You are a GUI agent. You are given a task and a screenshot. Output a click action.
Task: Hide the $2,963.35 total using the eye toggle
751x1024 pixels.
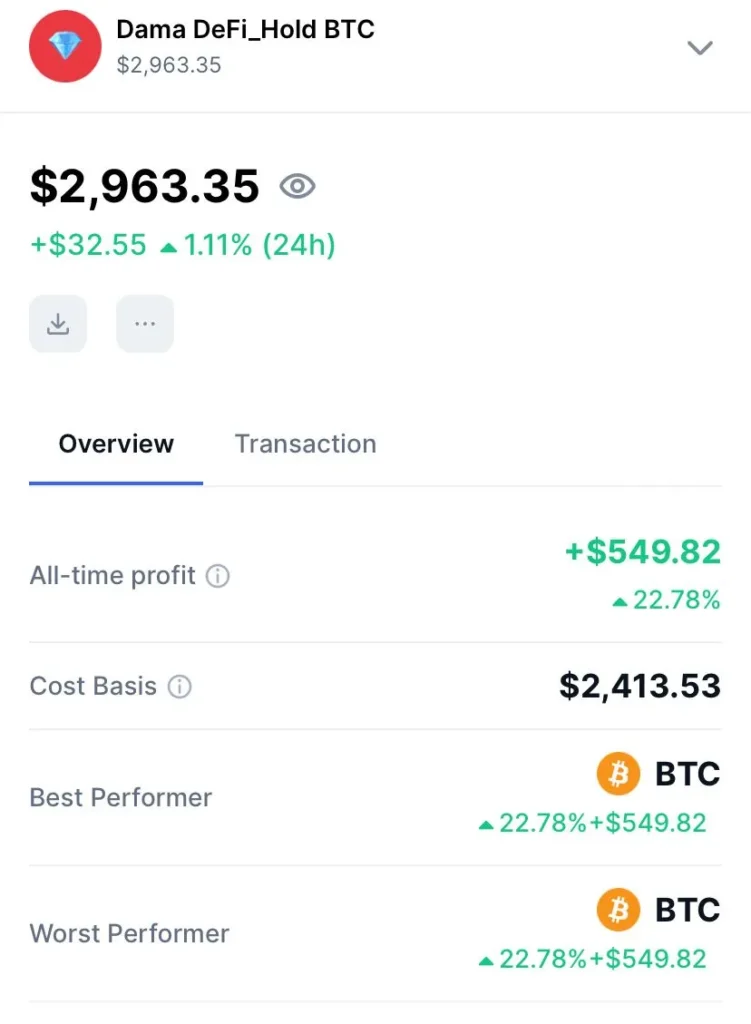[x=296, y=186]
